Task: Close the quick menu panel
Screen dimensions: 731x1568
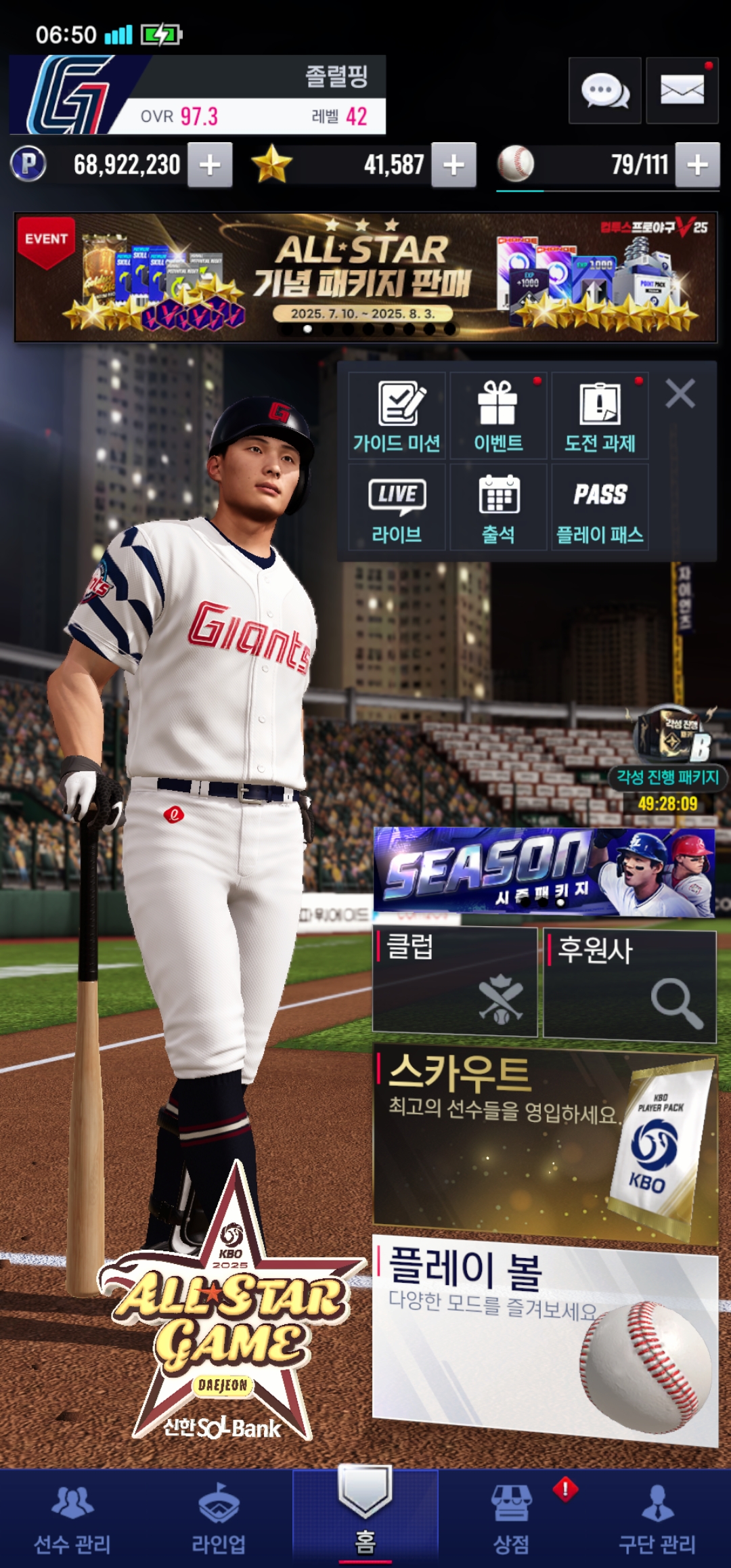Action: [680, 393]
